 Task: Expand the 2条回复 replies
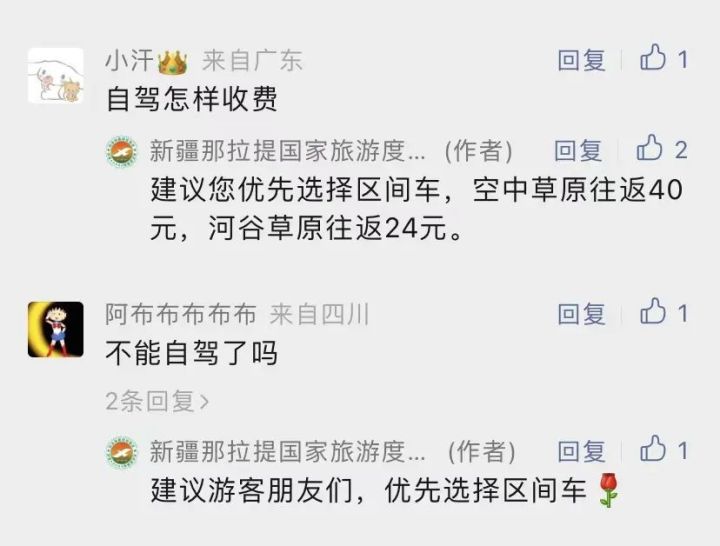coord(158,401)
